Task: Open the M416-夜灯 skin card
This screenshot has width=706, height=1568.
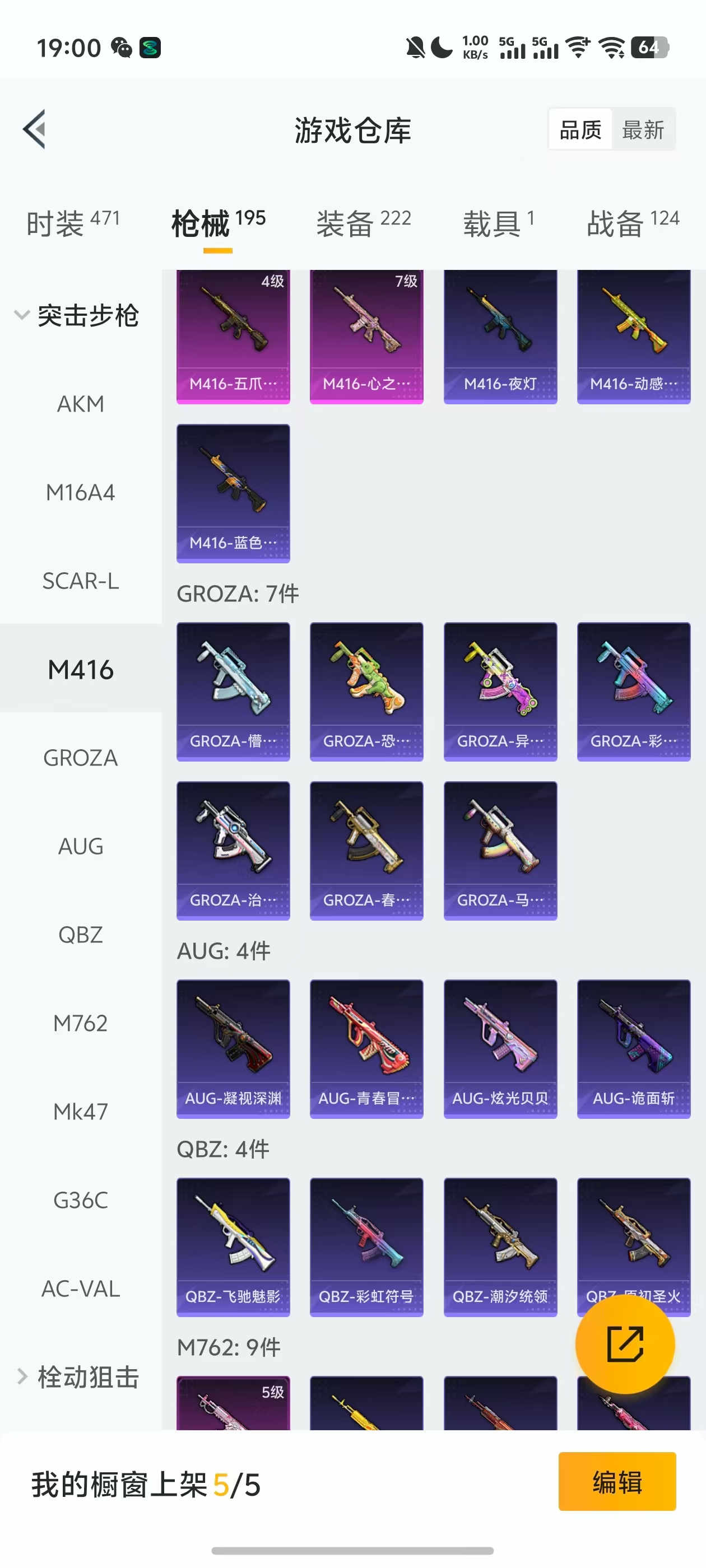Action: pyautogui.click(x=500, y=337)
